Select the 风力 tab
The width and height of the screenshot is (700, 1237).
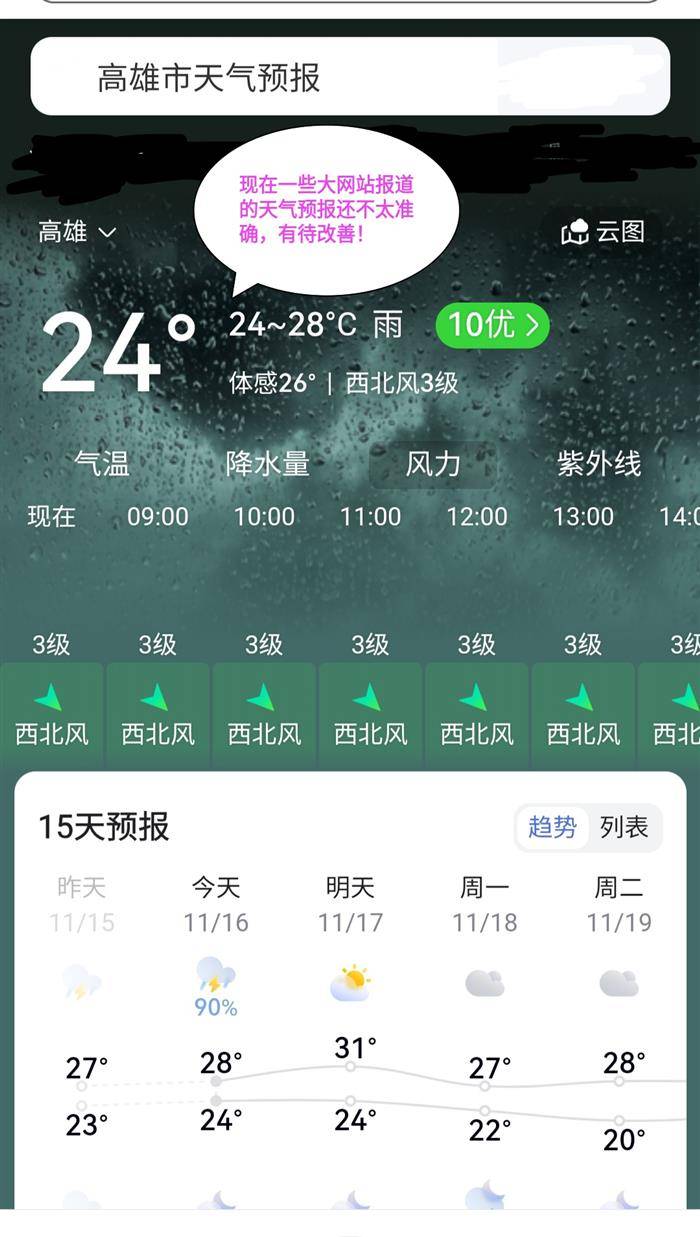(433, 464)
